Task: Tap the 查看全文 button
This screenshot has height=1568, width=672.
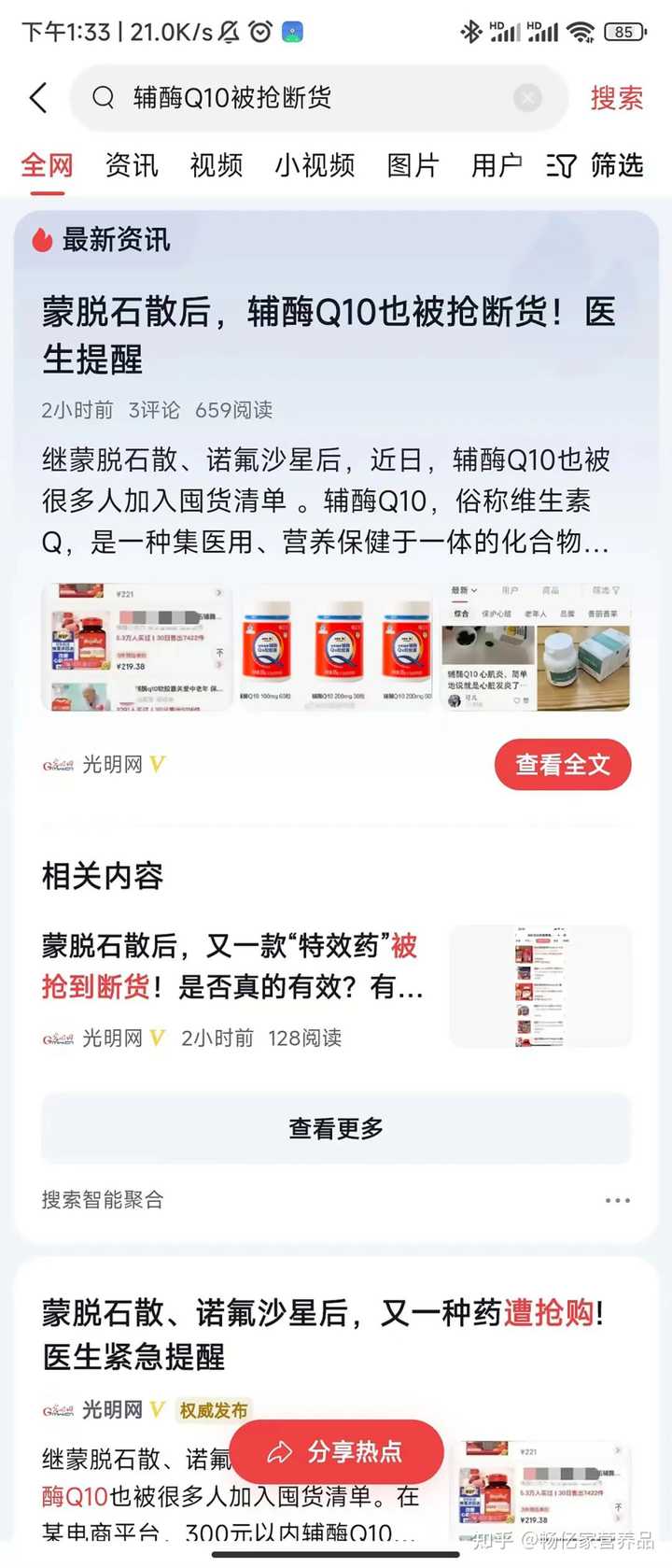Action: pos(562,765)
